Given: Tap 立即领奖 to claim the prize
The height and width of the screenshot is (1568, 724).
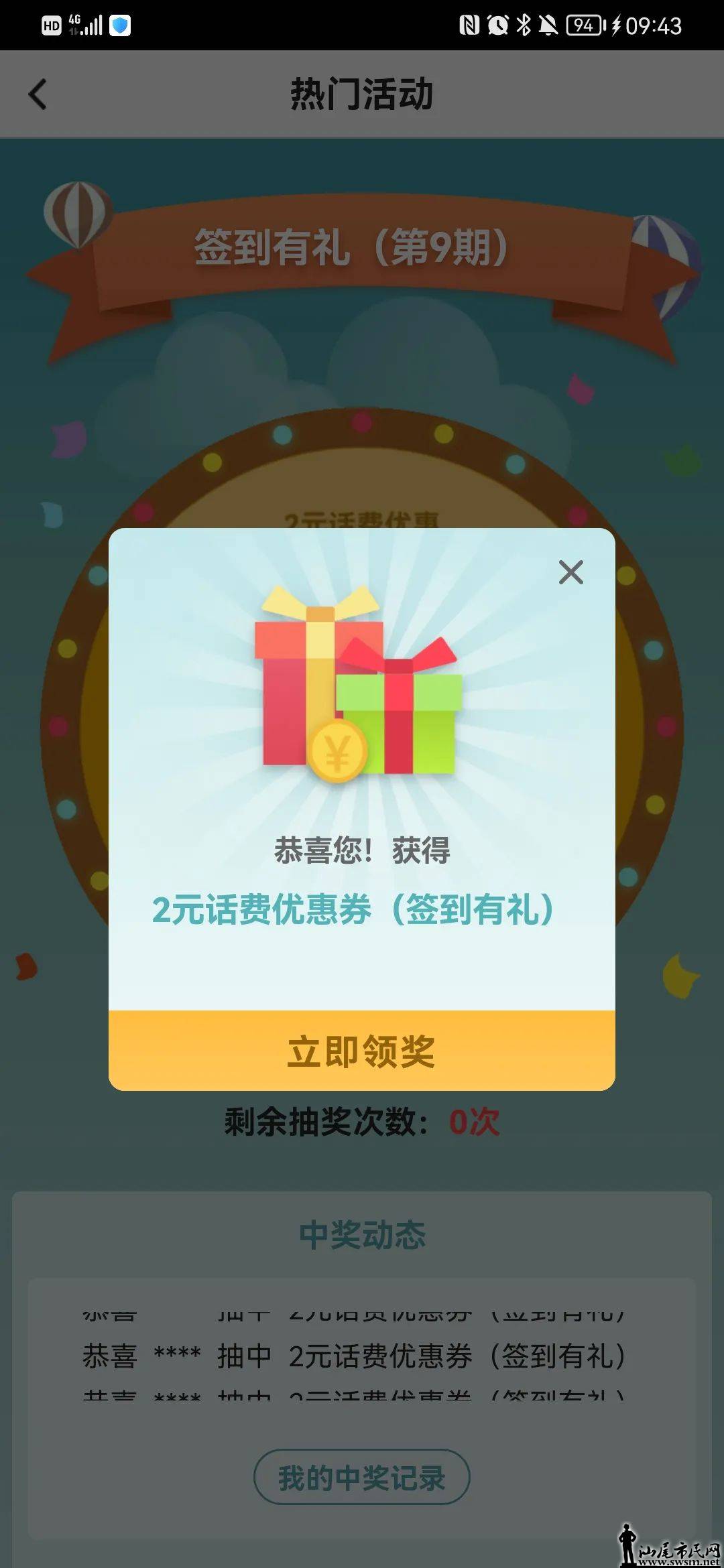Looking at the screenshot, I should click(x=361, y=1051).
